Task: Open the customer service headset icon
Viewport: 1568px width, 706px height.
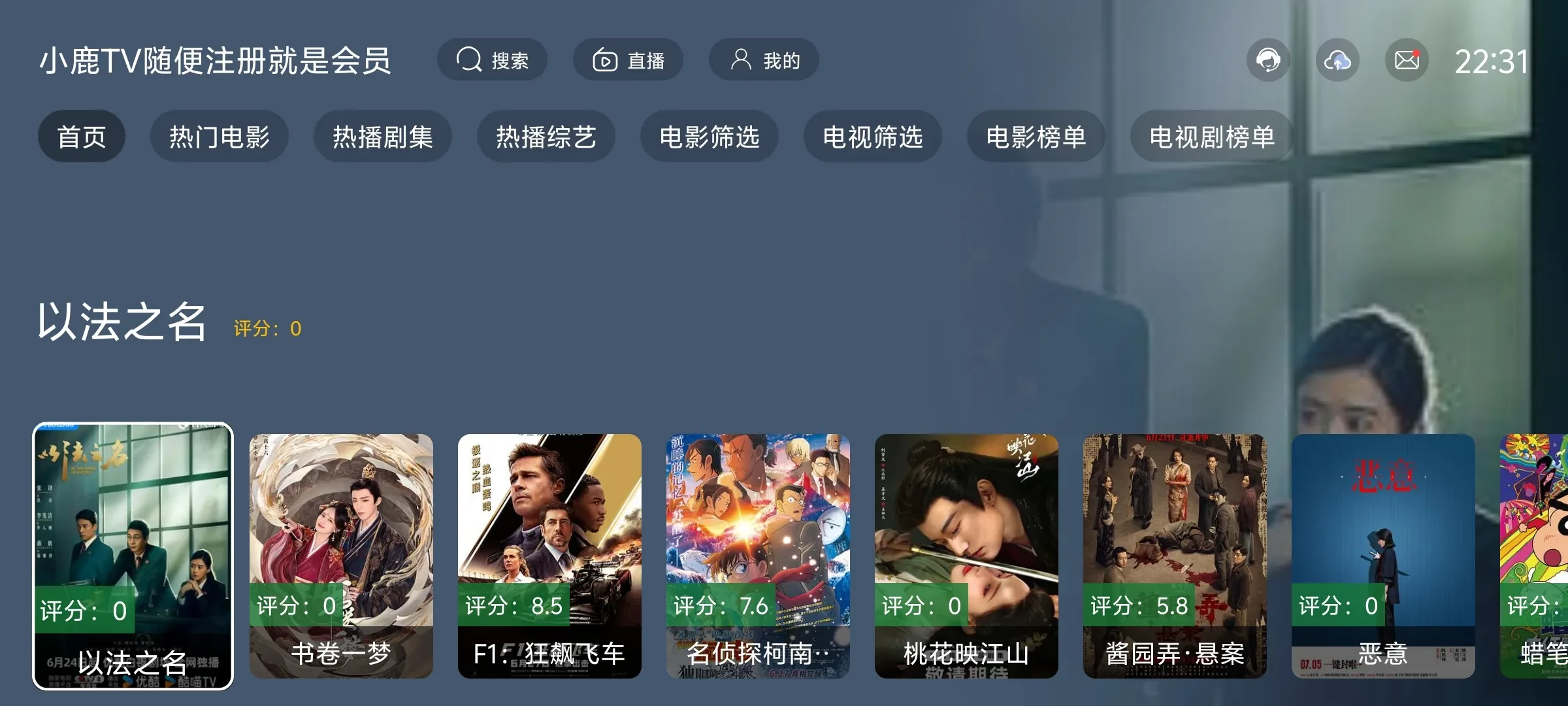Action: tap(1268, 61)
